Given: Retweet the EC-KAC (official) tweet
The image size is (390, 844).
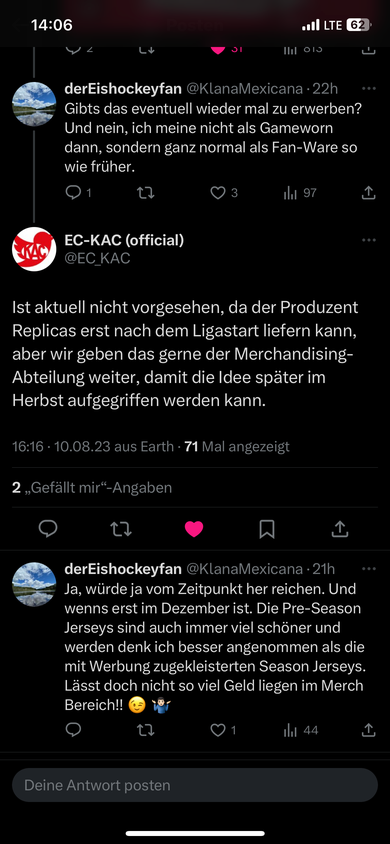Looking at the screenshot, I should [x=121, y=529].
